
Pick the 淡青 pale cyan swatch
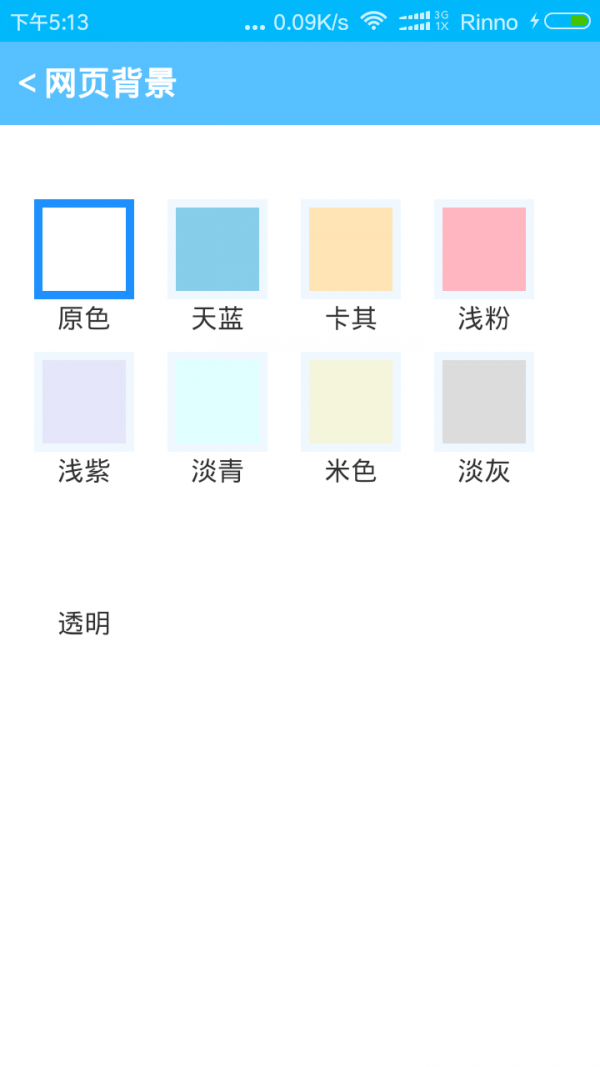pos(217,401)
